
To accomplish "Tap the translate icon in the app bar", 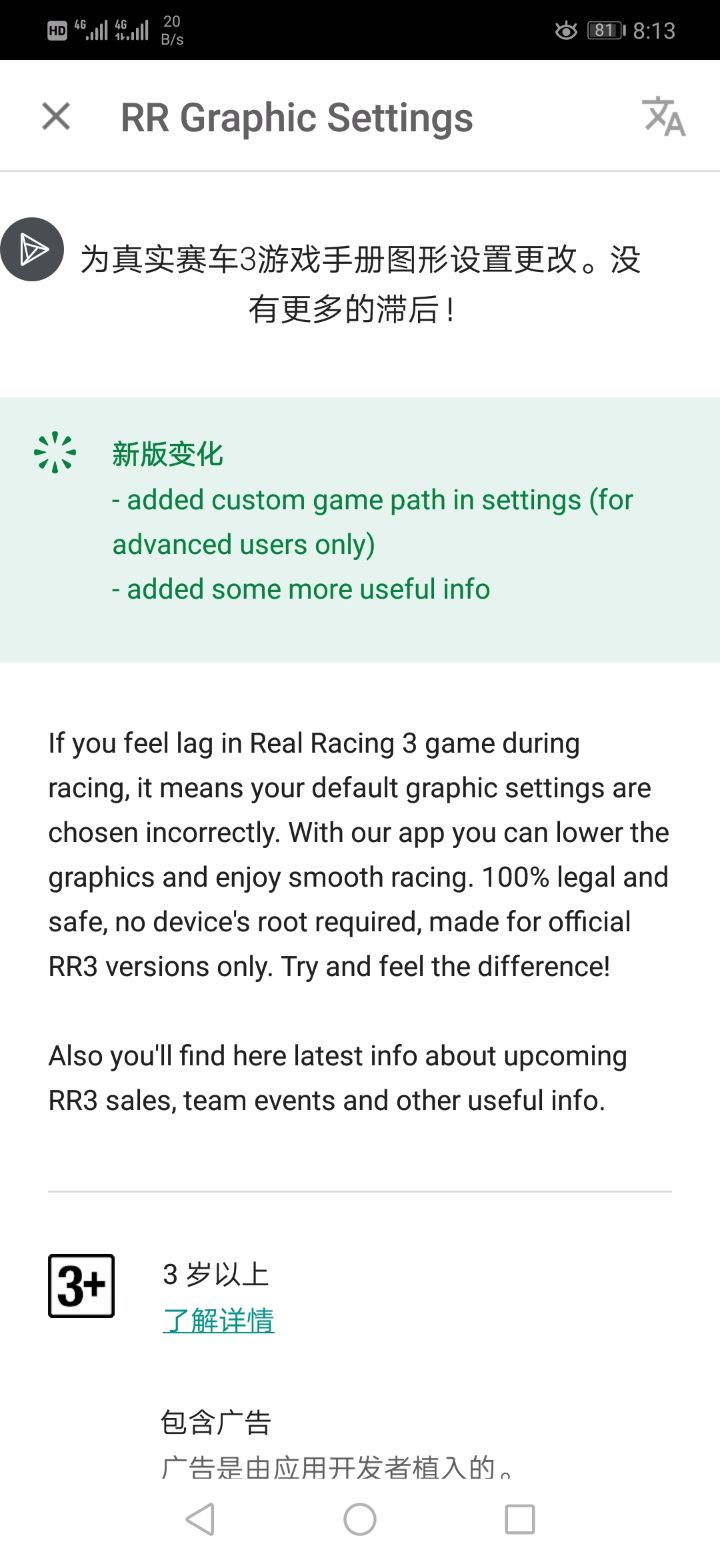I will (663, 117).
